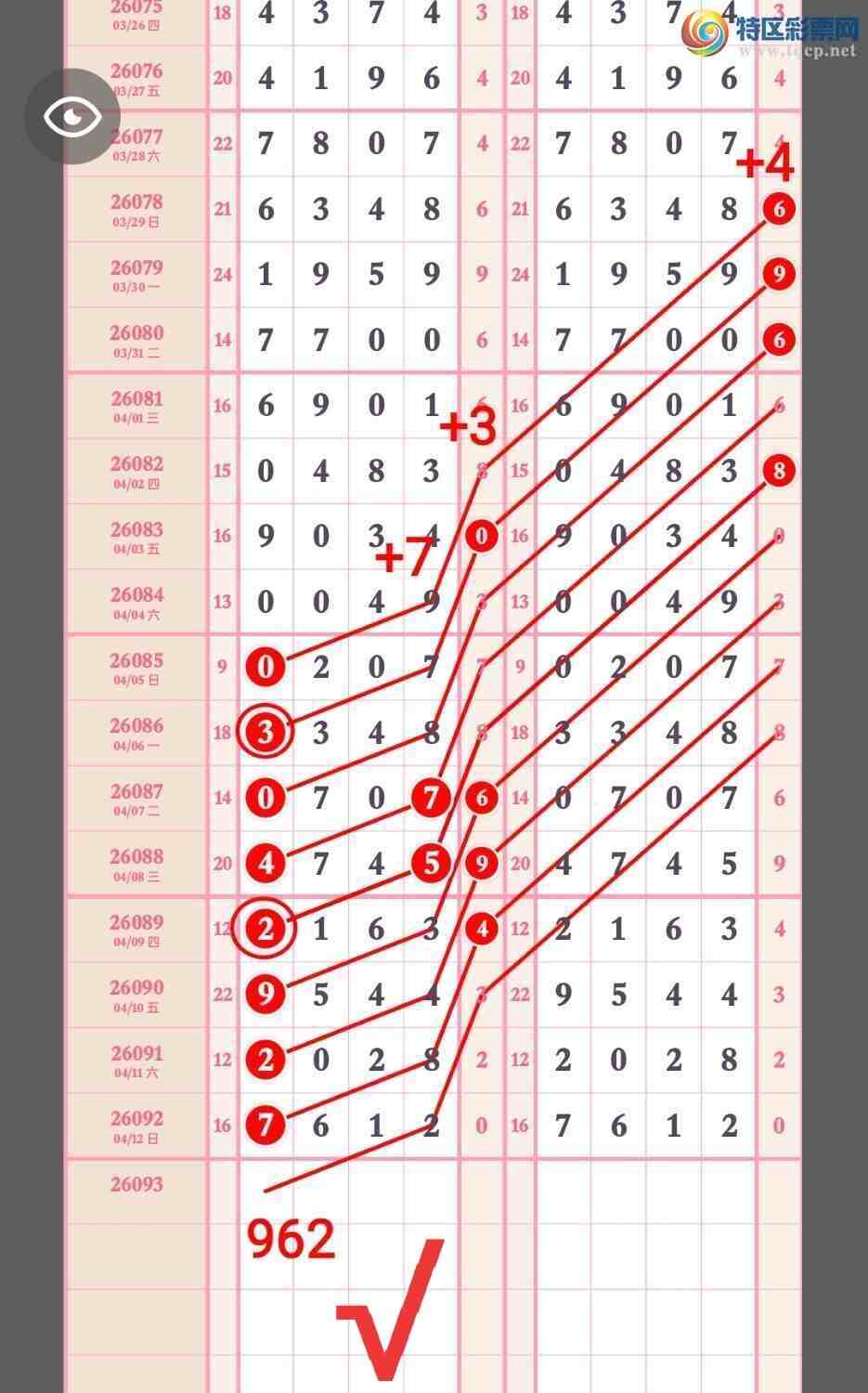Tap the eye icon overlay
This screenshot has height=1393, width=868.
pyautogui.click(x=72, y=117)
